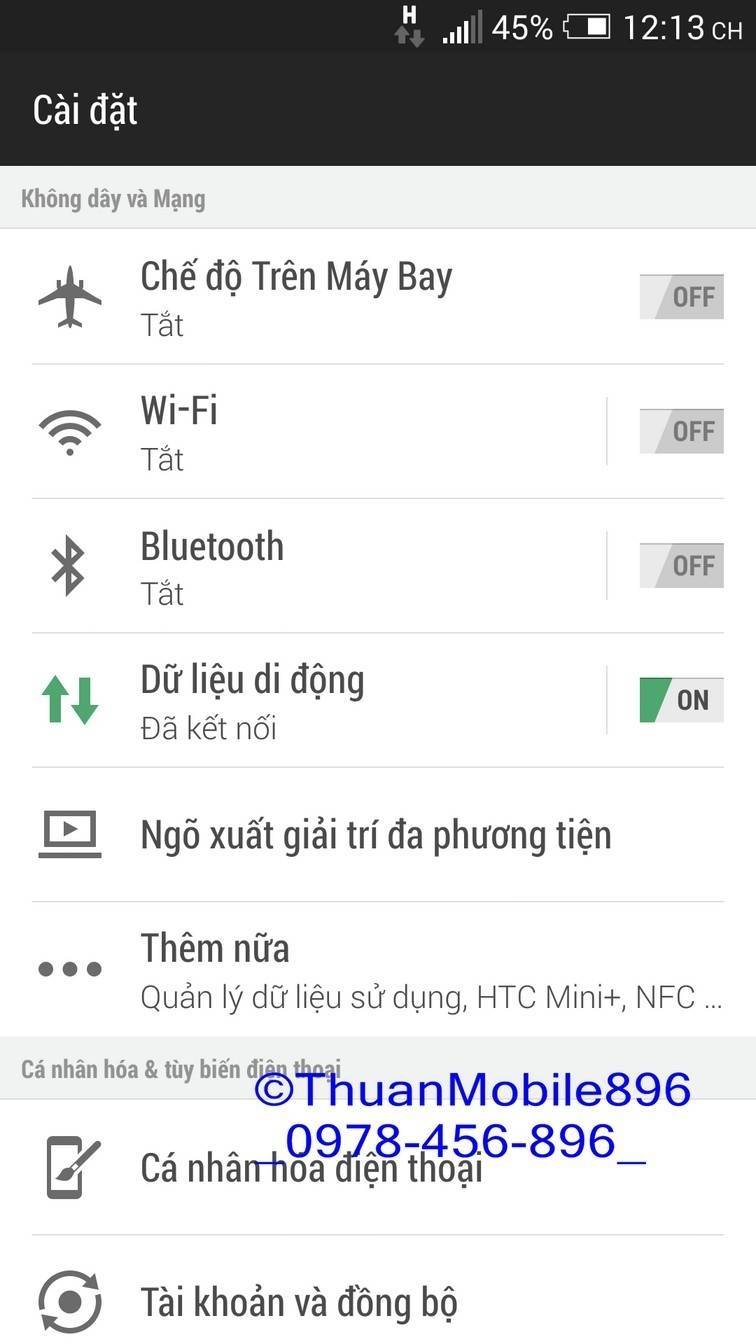Turn on the Chế độ Trên Máy Bay switch

coord(681,297)
